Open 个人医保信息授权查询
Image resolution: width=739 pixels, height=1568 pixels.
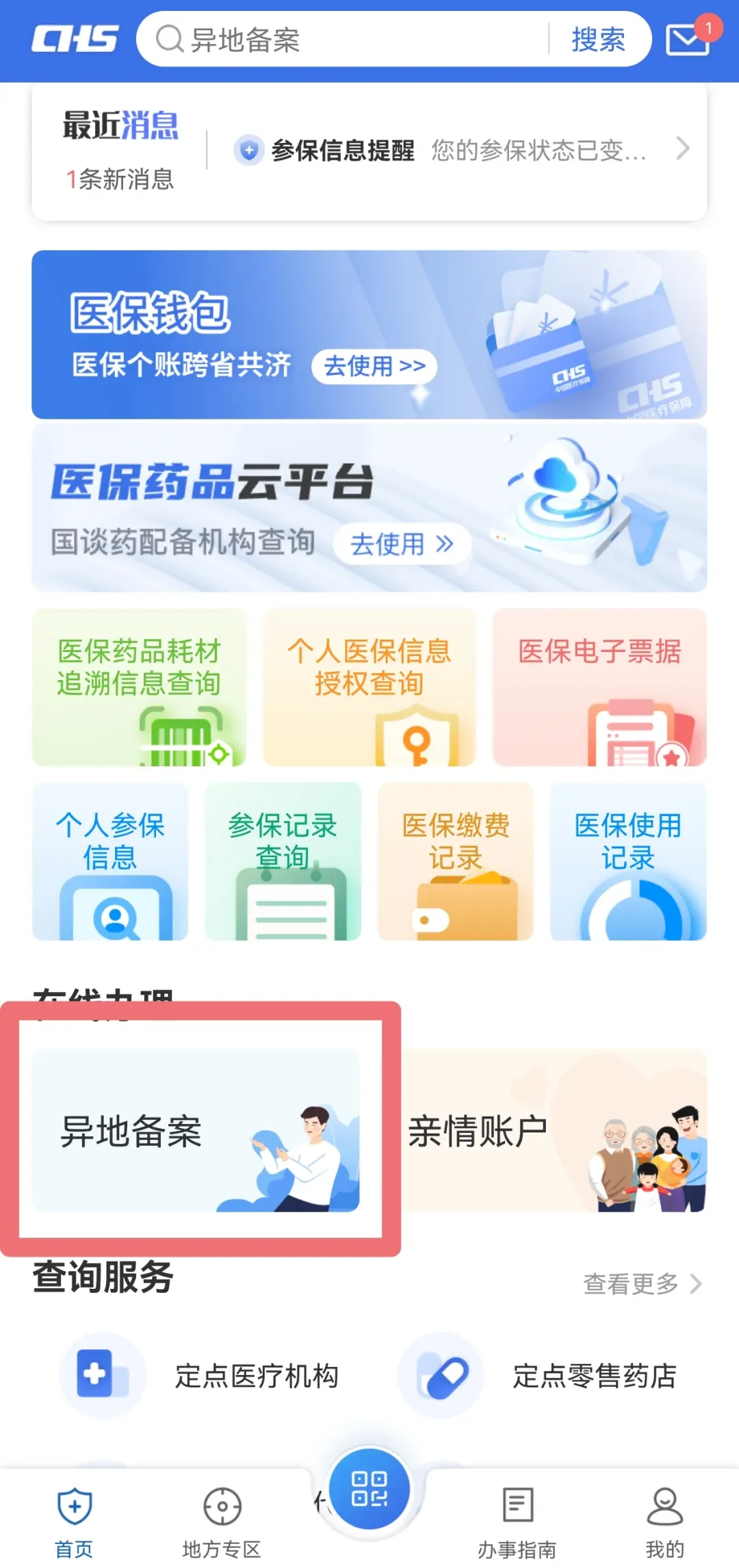369,687
